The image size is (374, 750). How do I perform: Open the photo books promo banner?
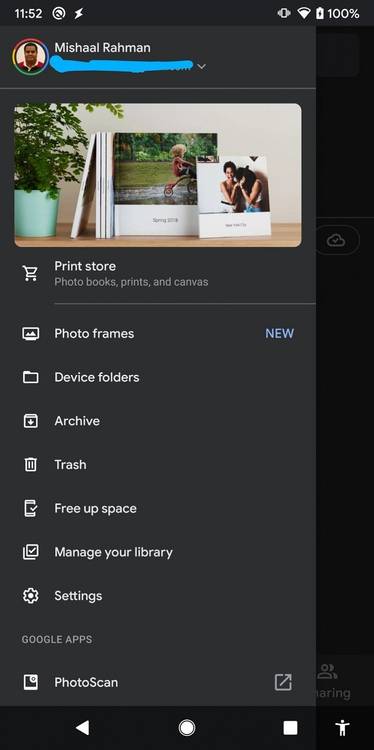[158, 175]
